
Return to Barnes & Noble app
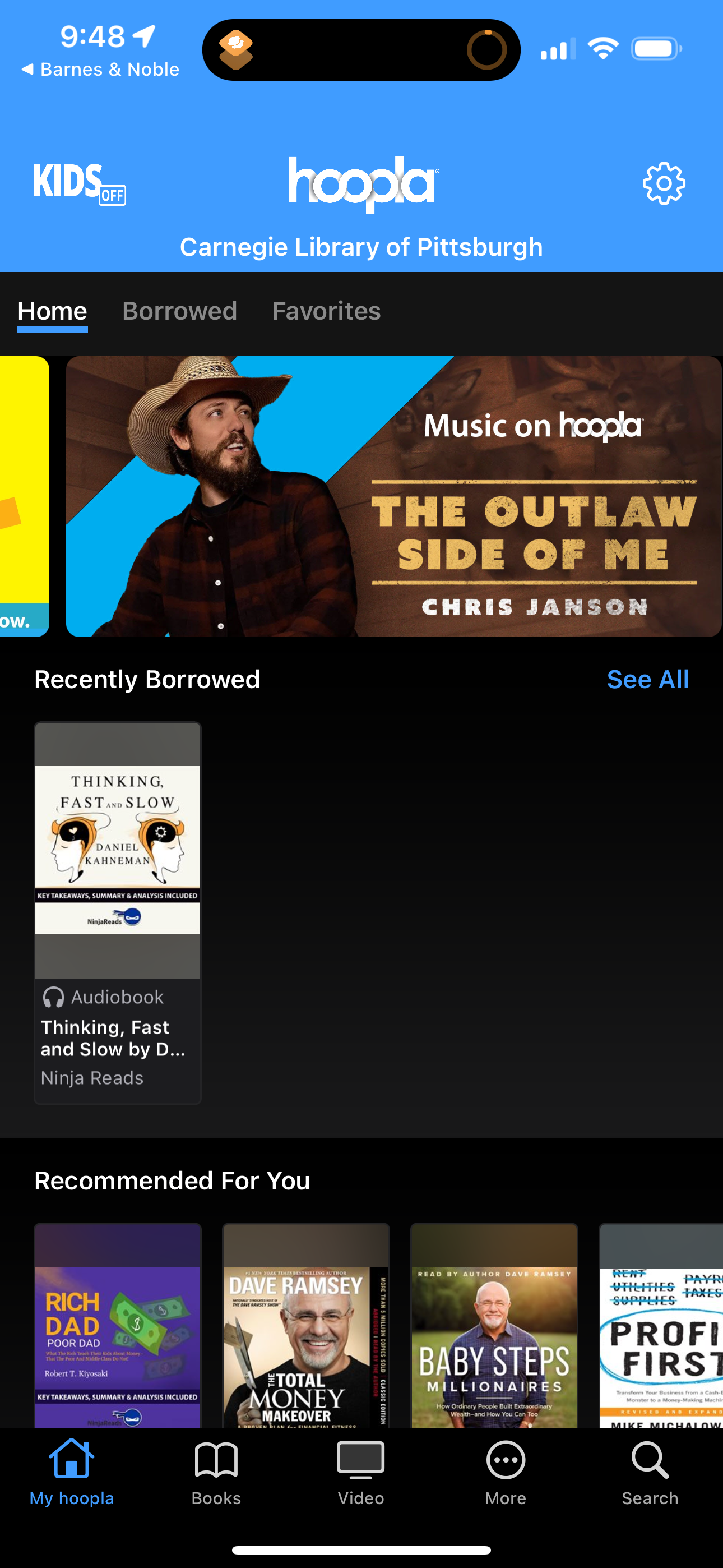click(100, 69)
